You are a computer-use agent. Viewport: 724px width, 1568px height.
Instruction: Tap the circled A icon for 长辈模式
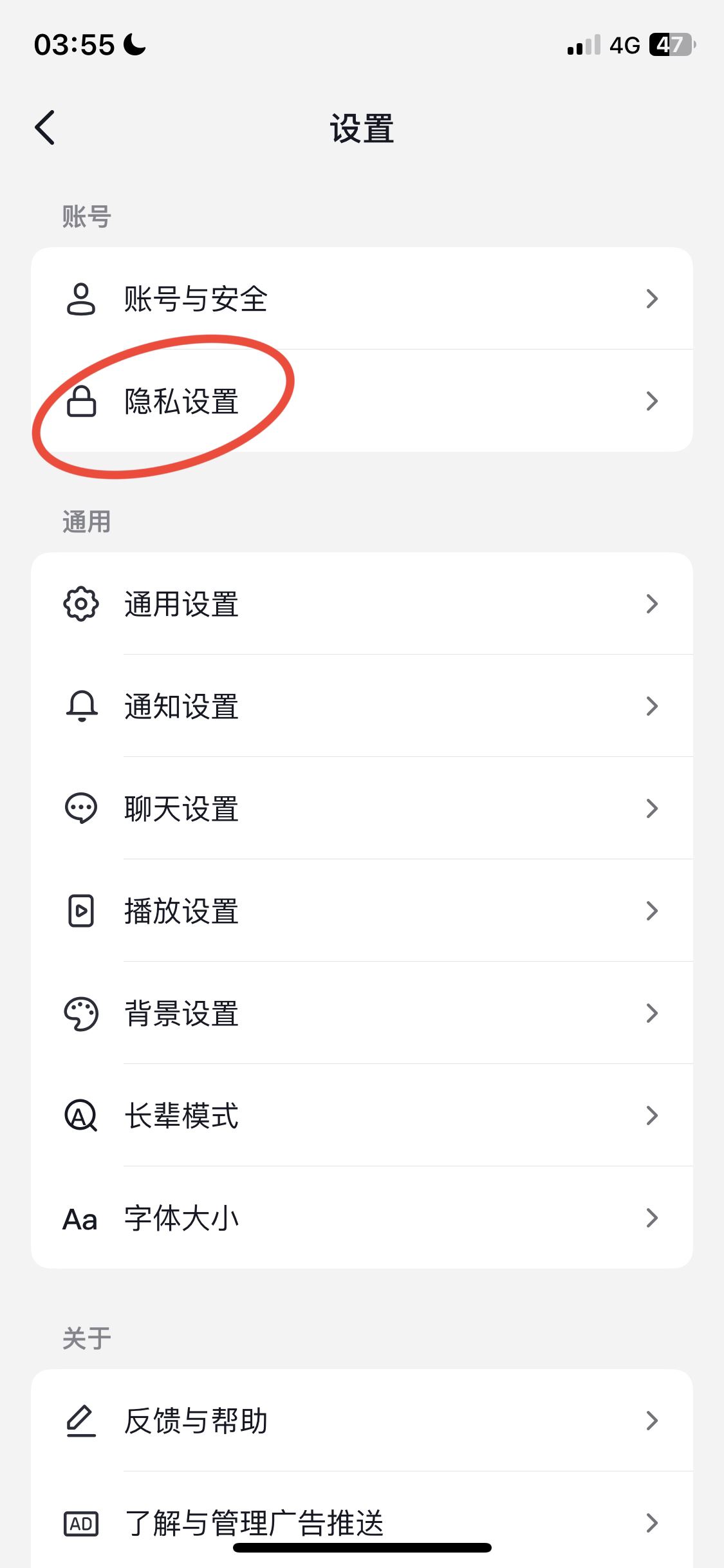pos(80,1115)
